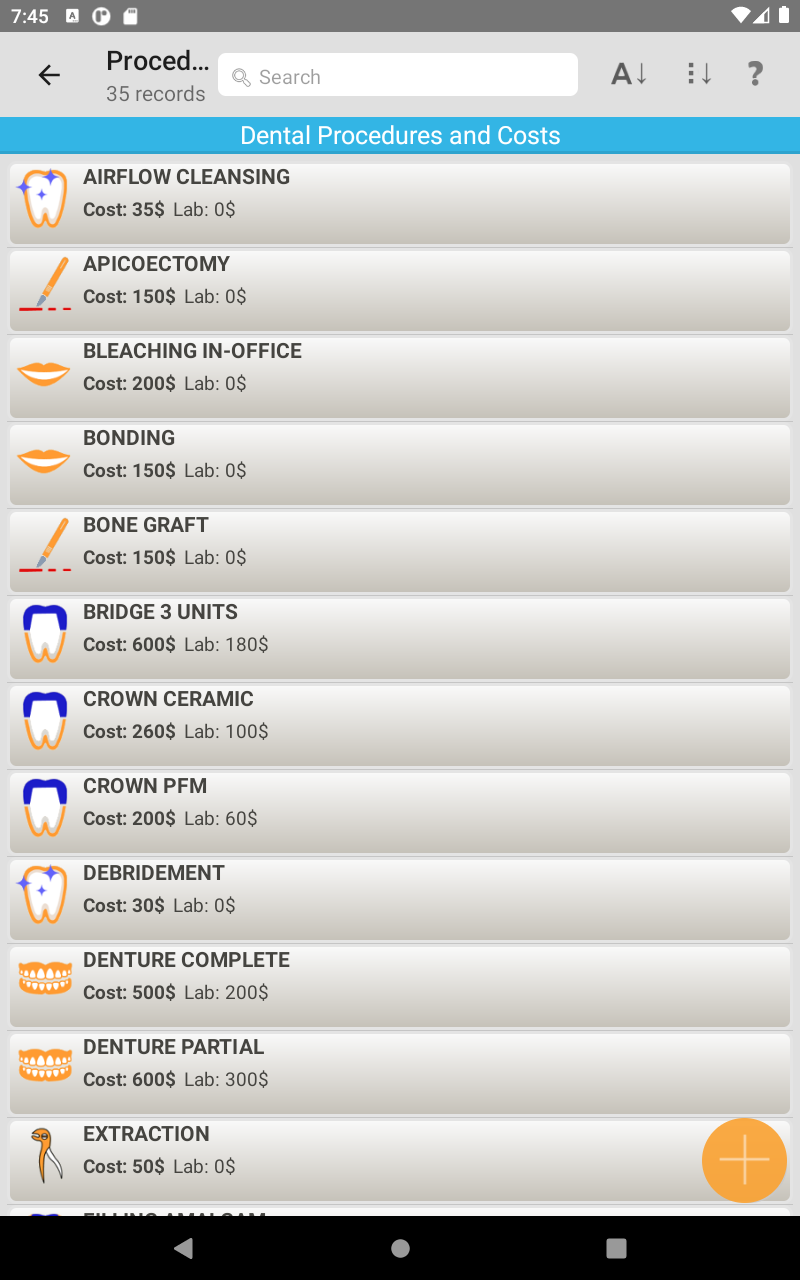
Task: View the Debridement entry
Action: (x=400, y=900)
